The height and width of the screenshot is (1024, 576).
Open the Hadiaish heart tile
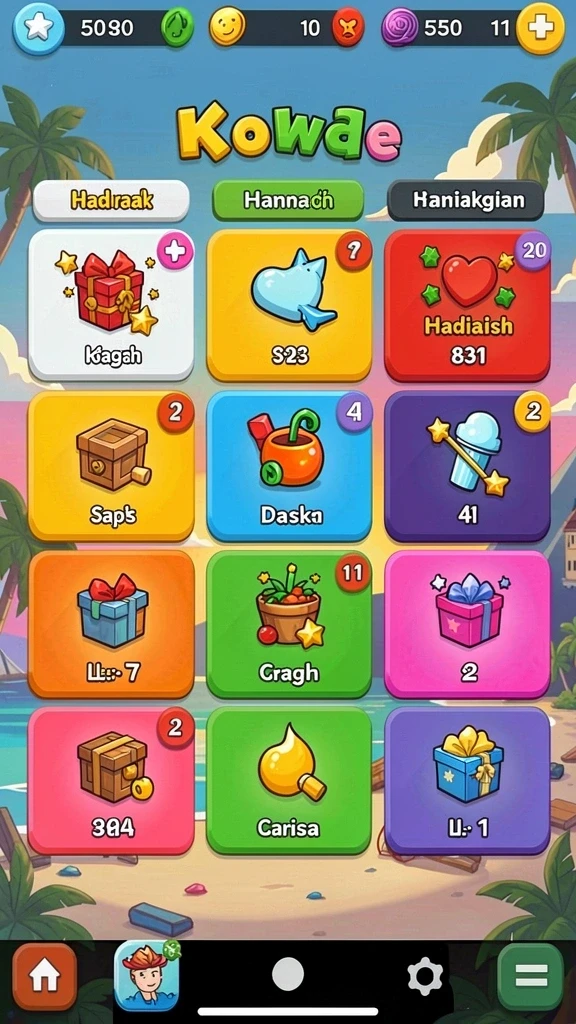[467, 304]
